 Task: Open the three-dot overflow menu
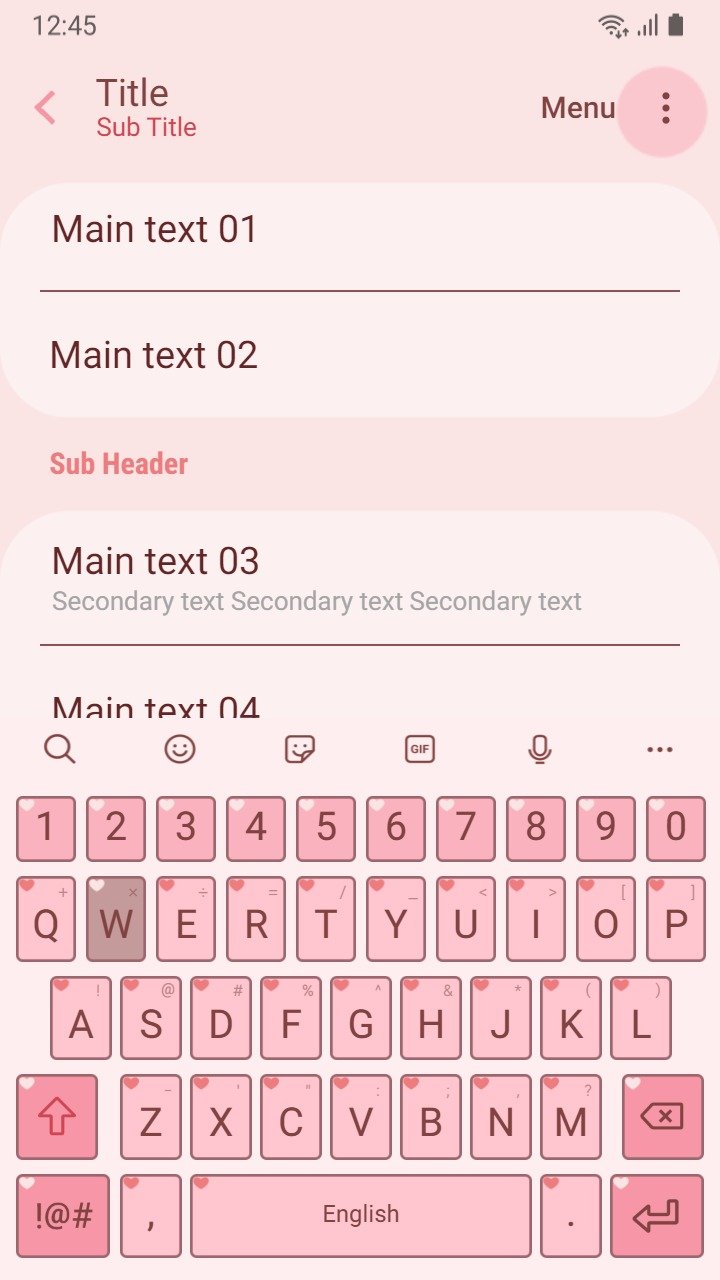tap(665, 109)
